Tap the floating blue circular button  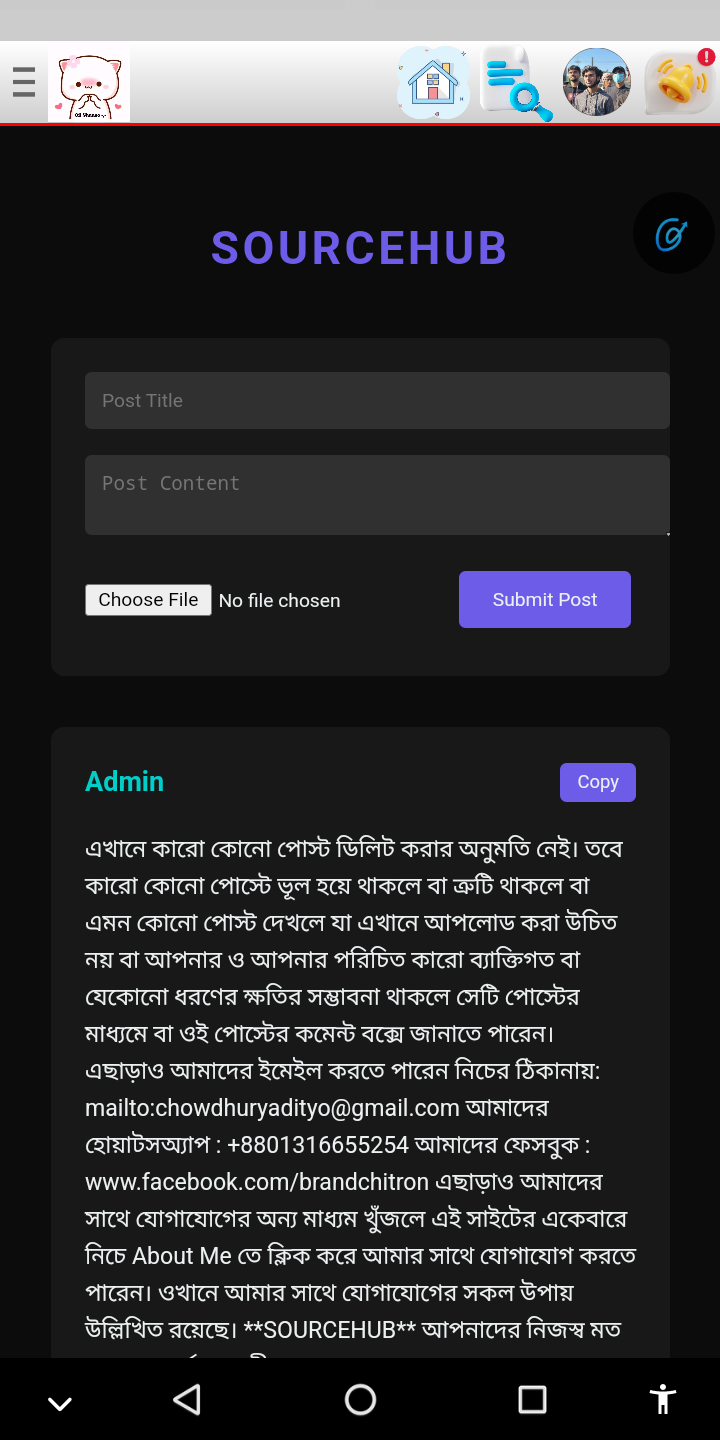673,234
